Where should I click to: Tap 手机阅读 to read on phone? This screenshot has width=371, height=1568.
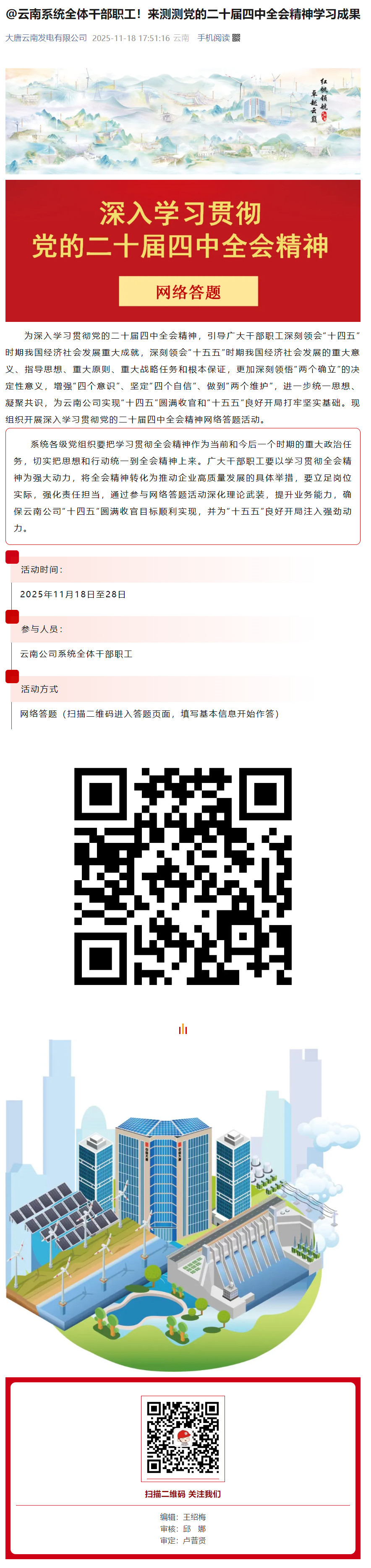tap(214, 38)
